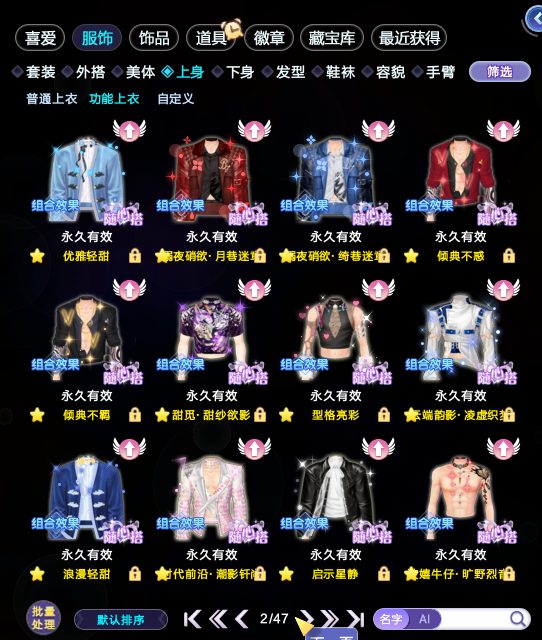Switch to 自定义 sub-tab

[175, 99]
